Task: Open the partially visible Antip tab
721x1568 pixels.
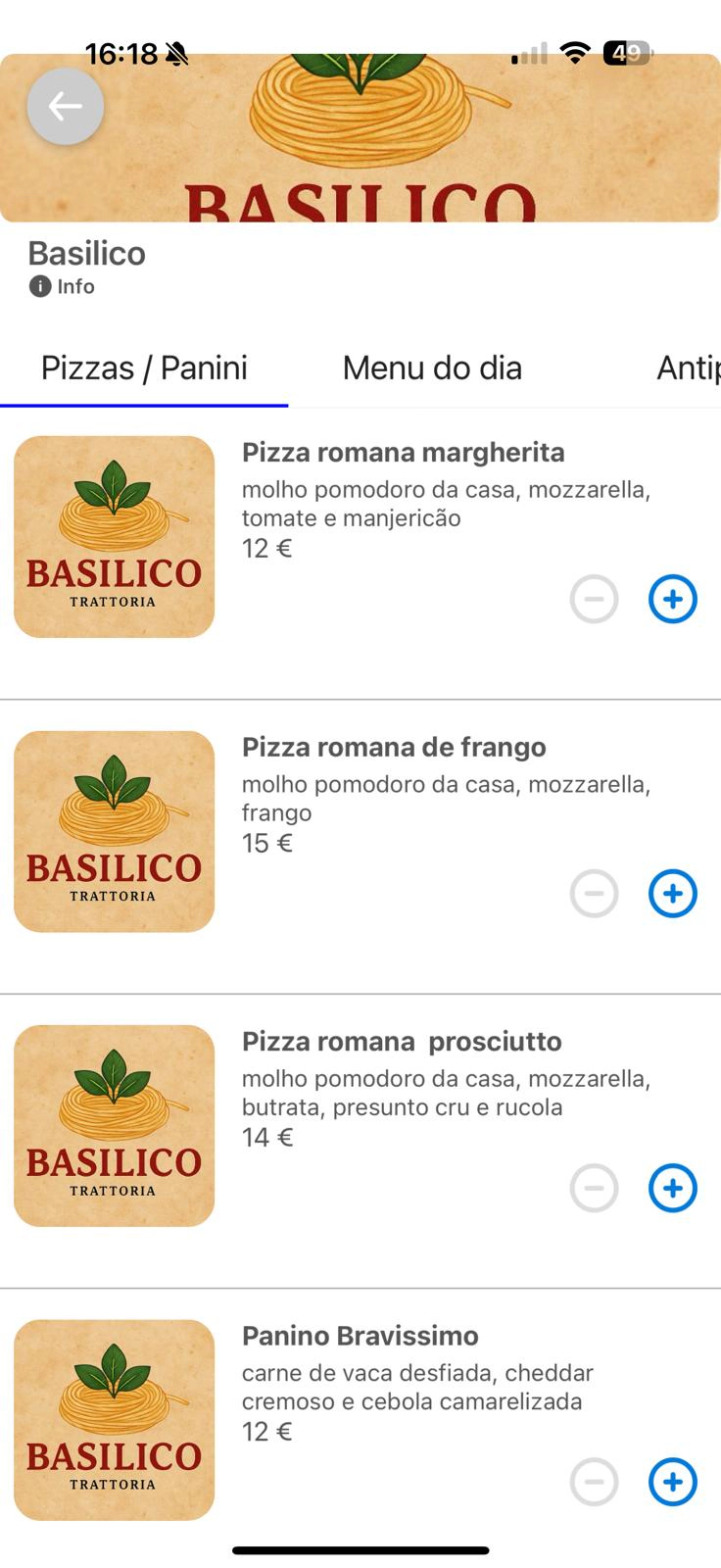Action: point(689,368)
